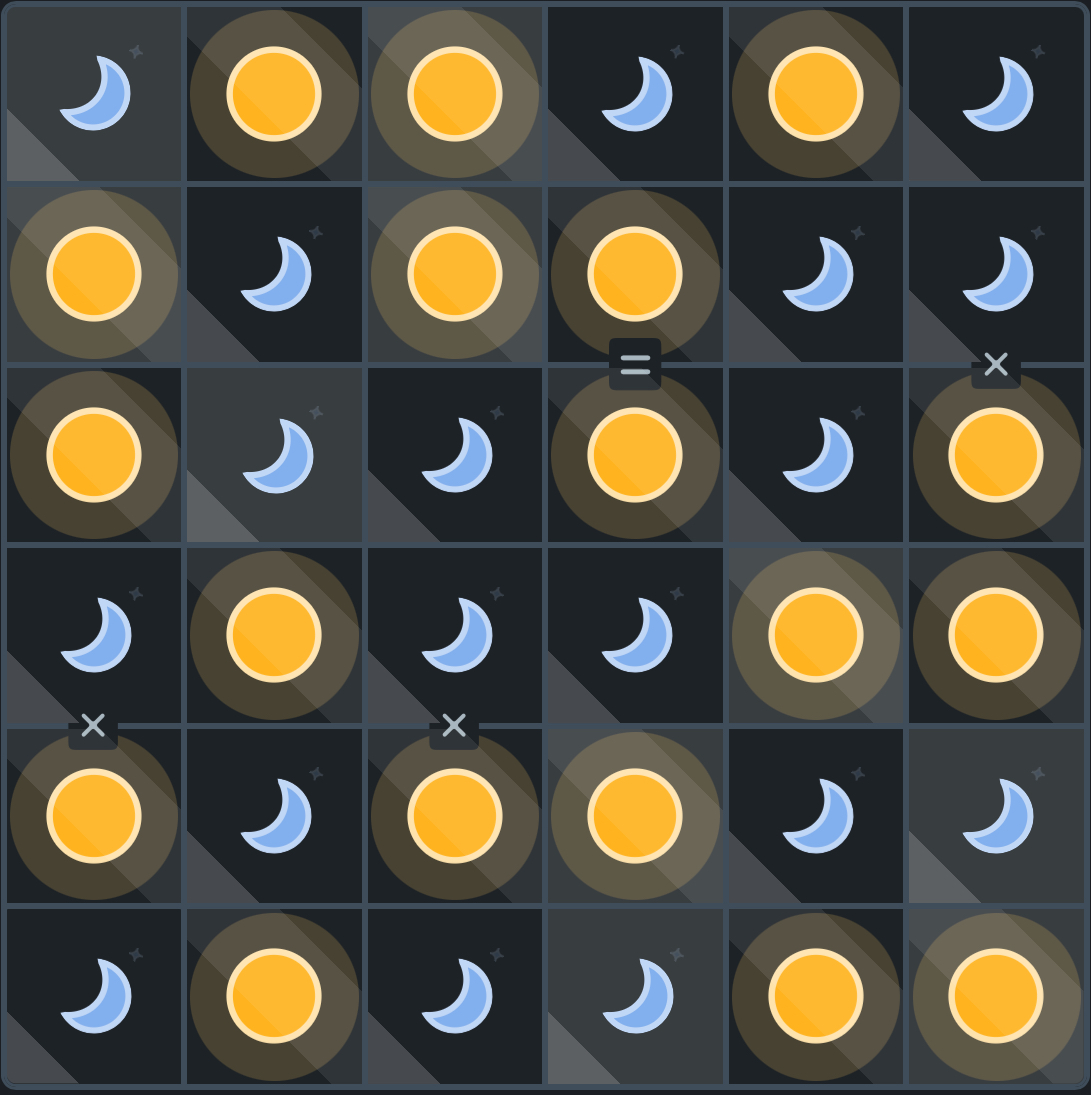Viewport: 1091px width, 1095px height.
Task: Toggle the moon cell above the third-column × marker
Action: pyautogui.click(x=454, y=635)
